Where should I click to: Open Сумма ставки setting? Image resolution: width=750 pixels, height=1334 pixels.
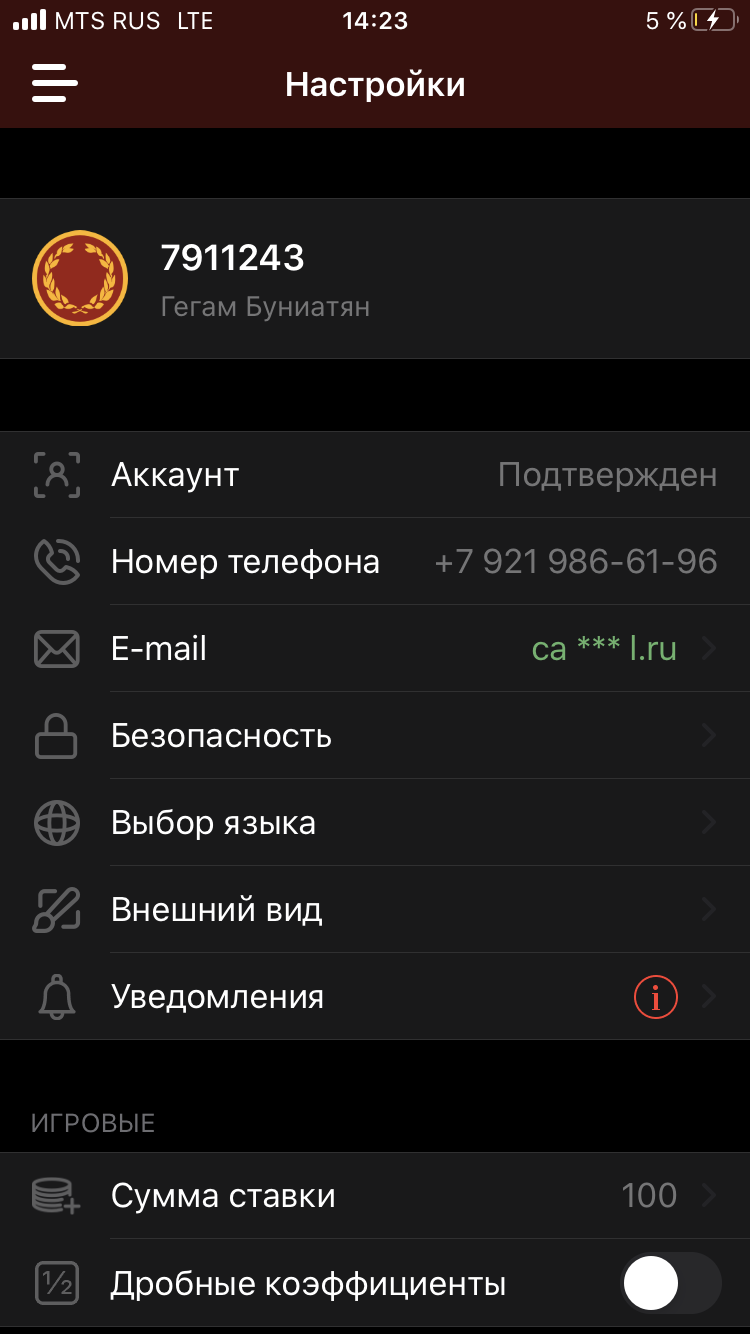click(x=375, y=1196)
